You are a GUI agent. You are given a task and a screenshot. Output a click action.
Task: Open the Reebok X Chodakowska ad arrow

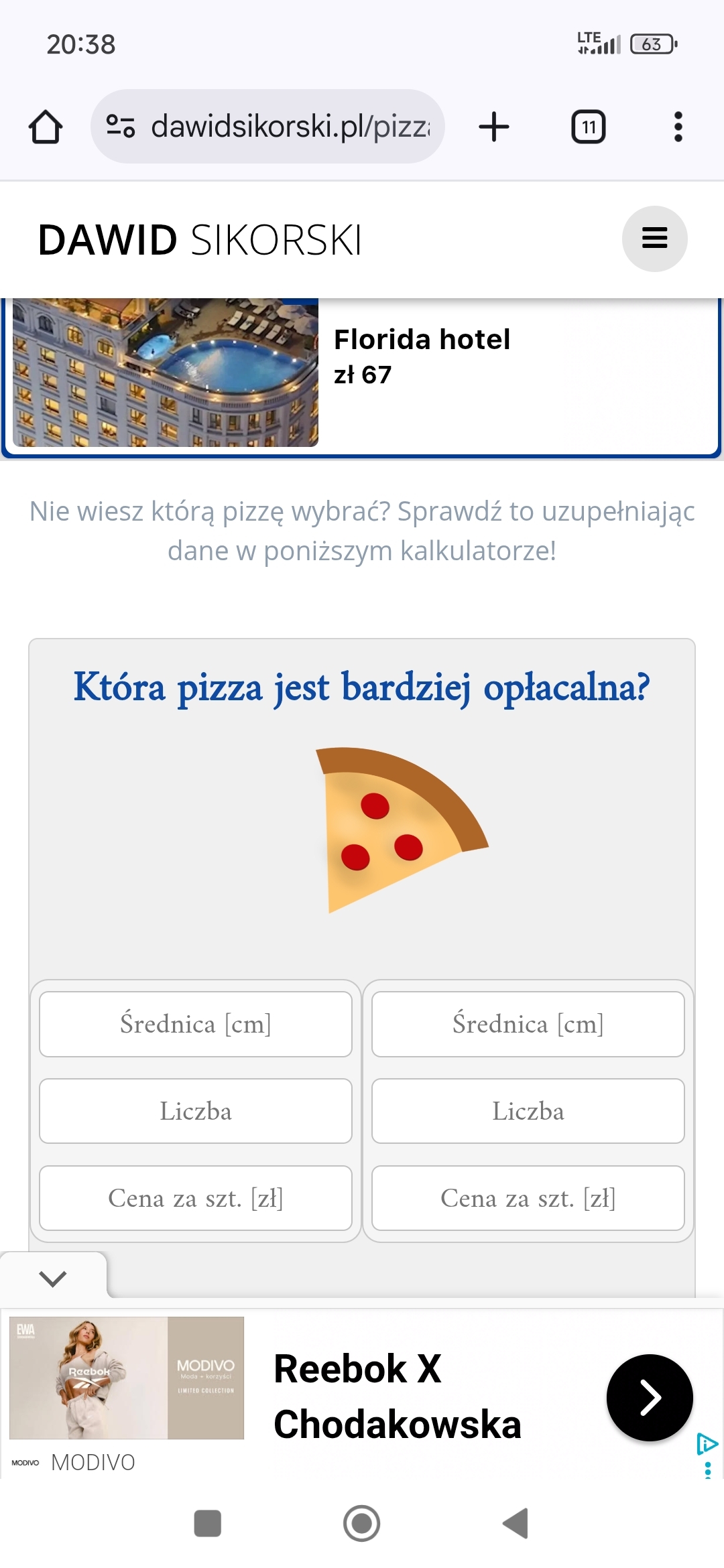649,1397
